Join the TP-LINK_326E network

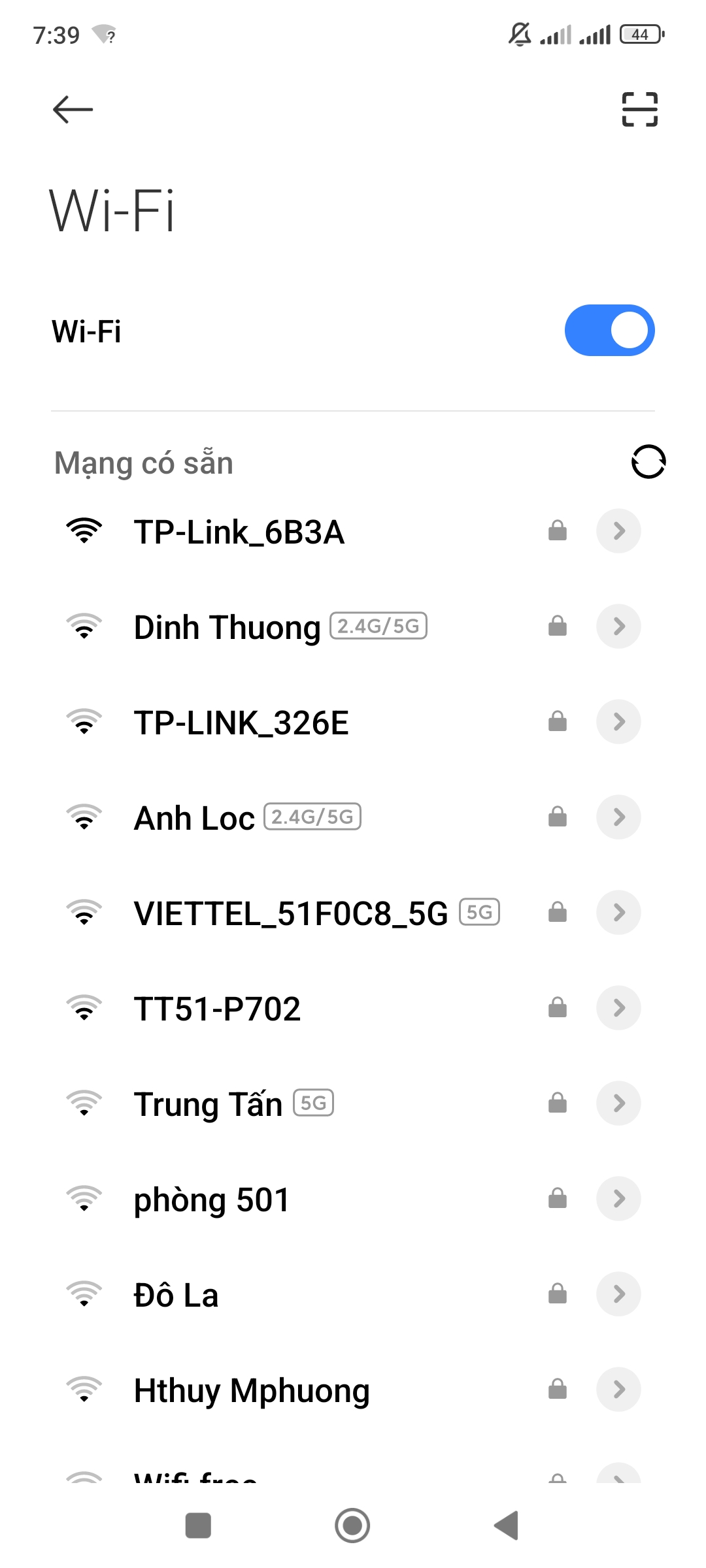pyautogui.click(x=241, y=723)
